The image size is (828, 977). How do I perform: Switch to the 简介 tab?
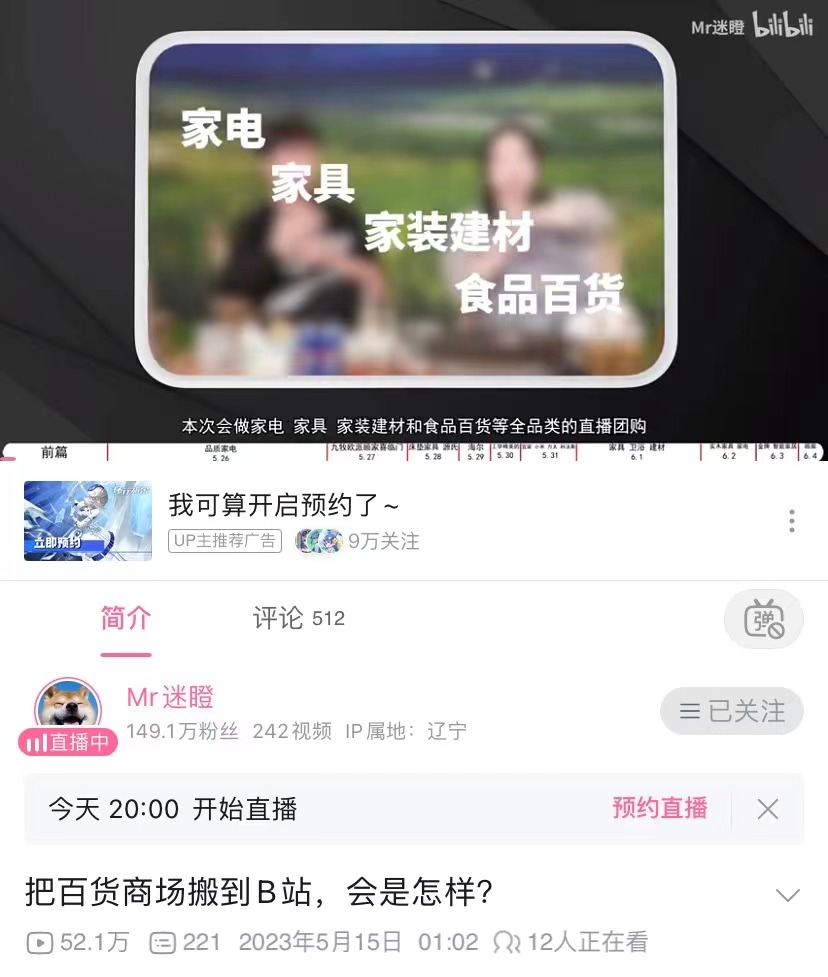pyautogui.click(x=126, y=618)
